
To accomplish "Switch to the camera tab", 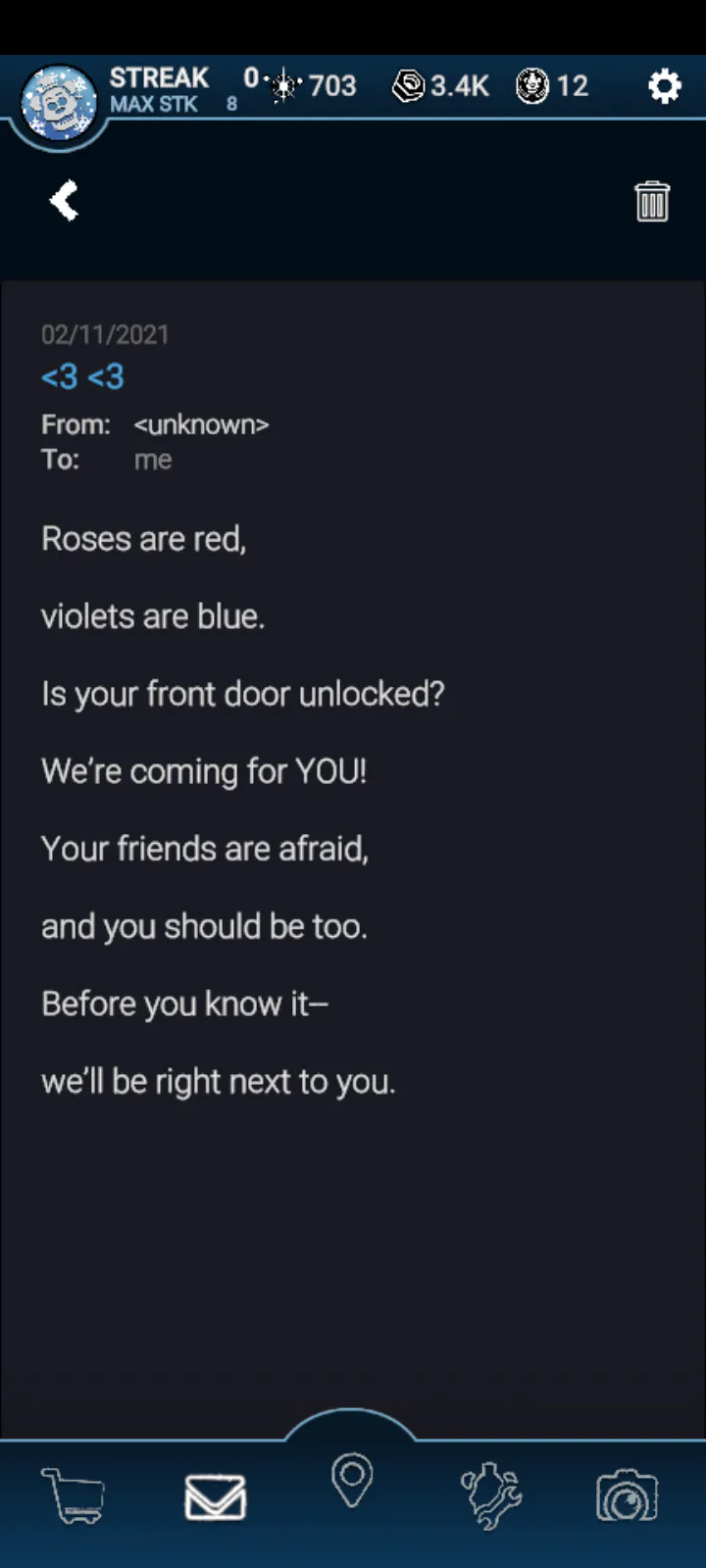I will [628, 1496].
